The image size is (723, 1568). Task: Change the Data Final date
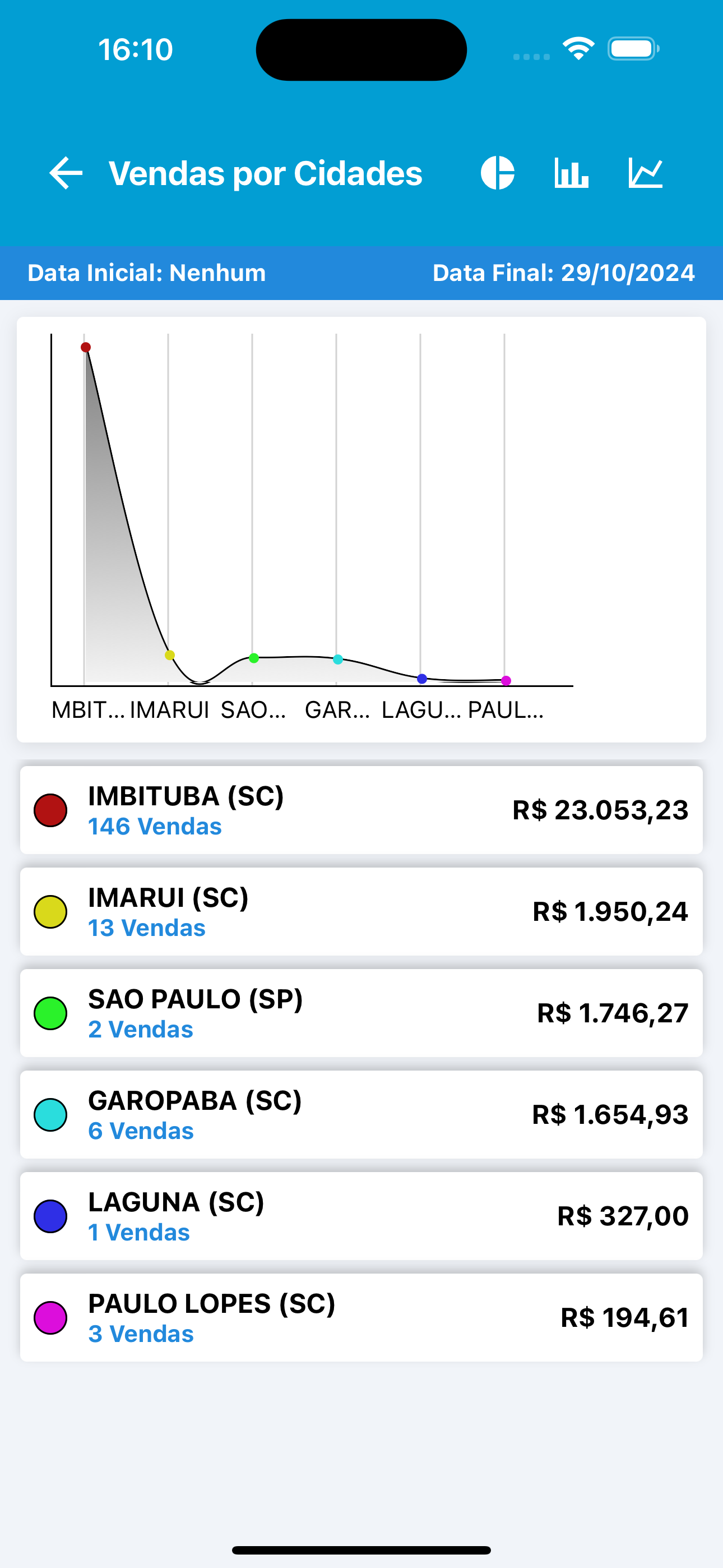pyautogui.click(x=563, y=273)
